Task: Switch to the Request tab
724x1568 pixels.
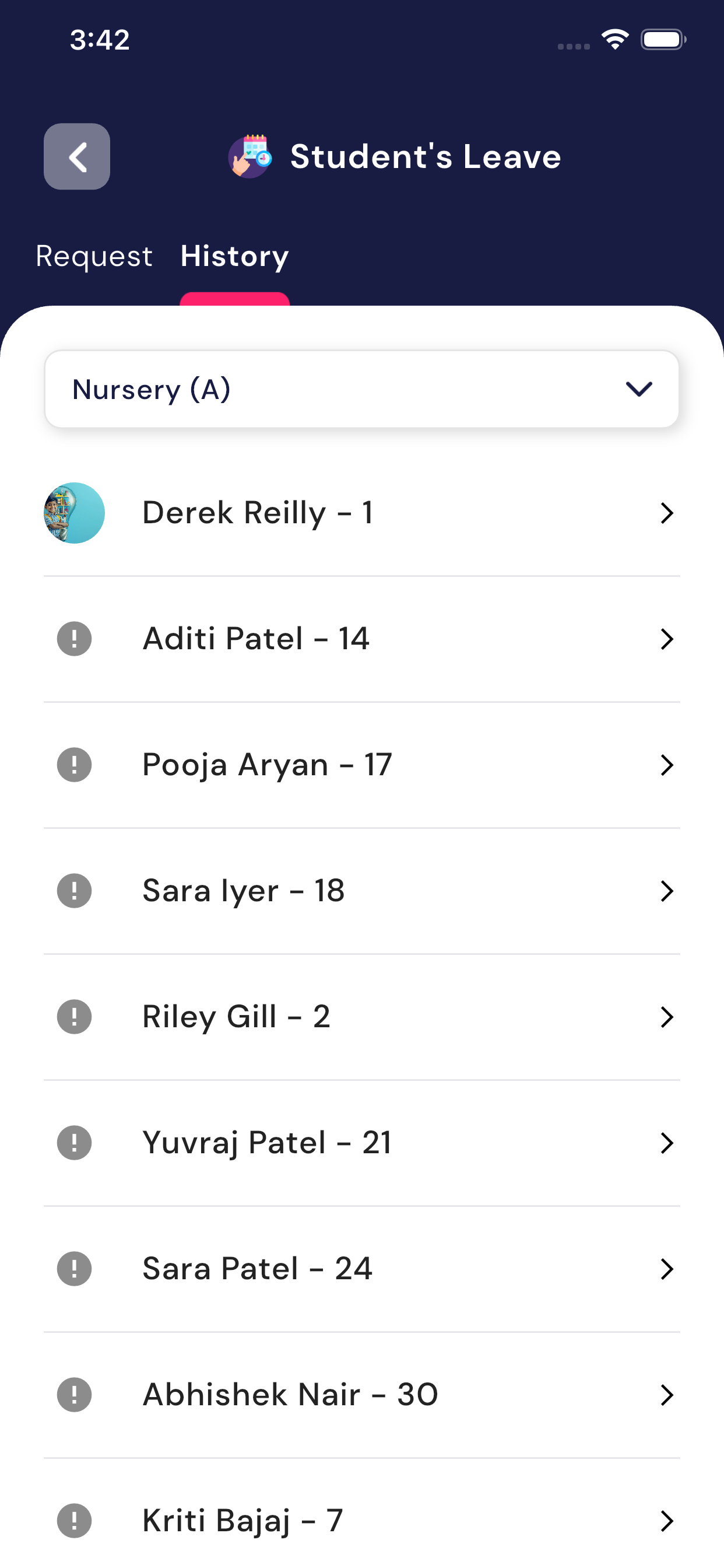Action: click(x=94, y=256)
